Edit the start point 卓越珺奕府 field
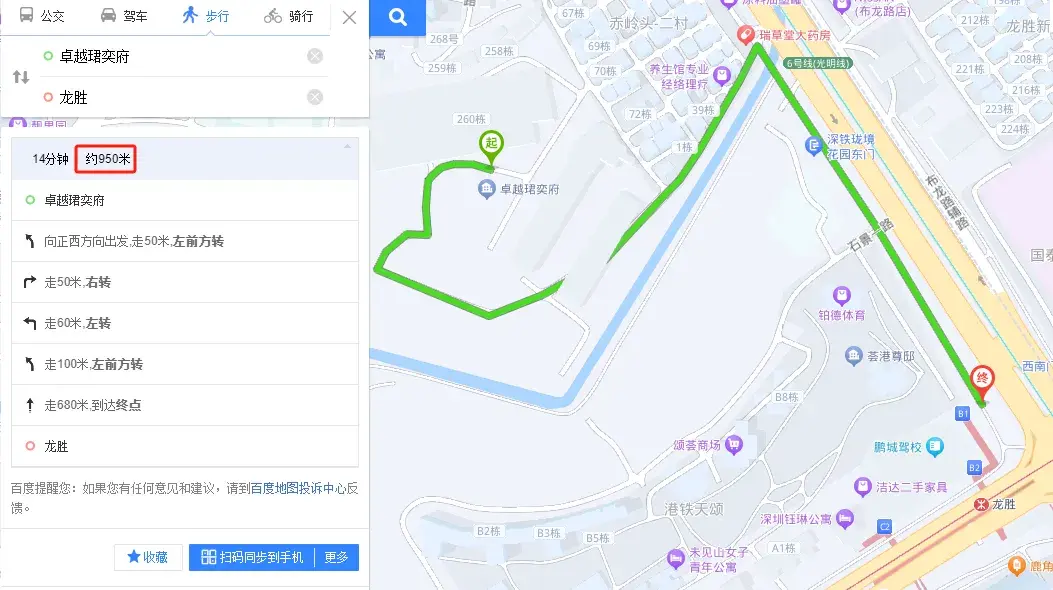This screenshot has height=590, width=1053. (170, 56)
